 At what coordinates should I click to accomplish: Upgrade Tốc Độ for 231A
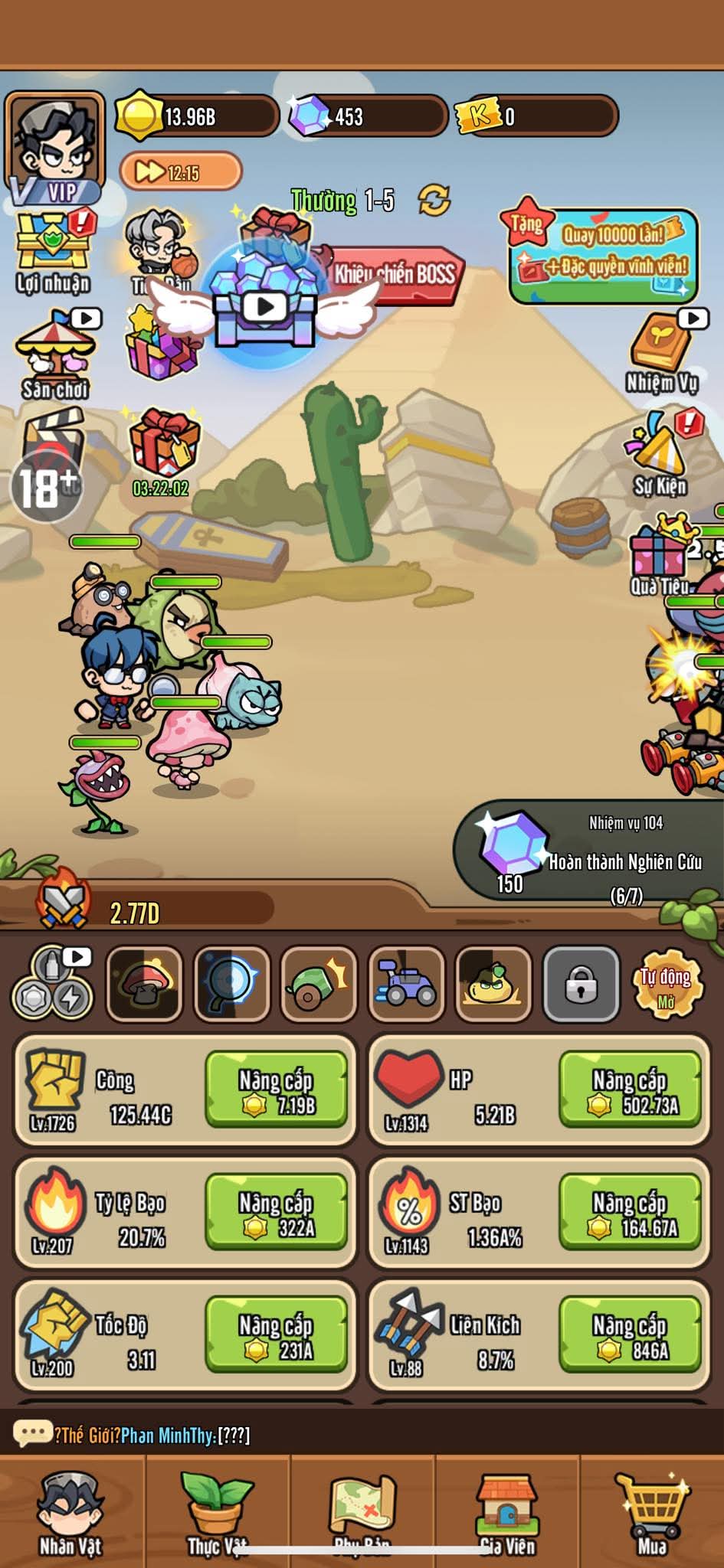tap(276, 1335)
